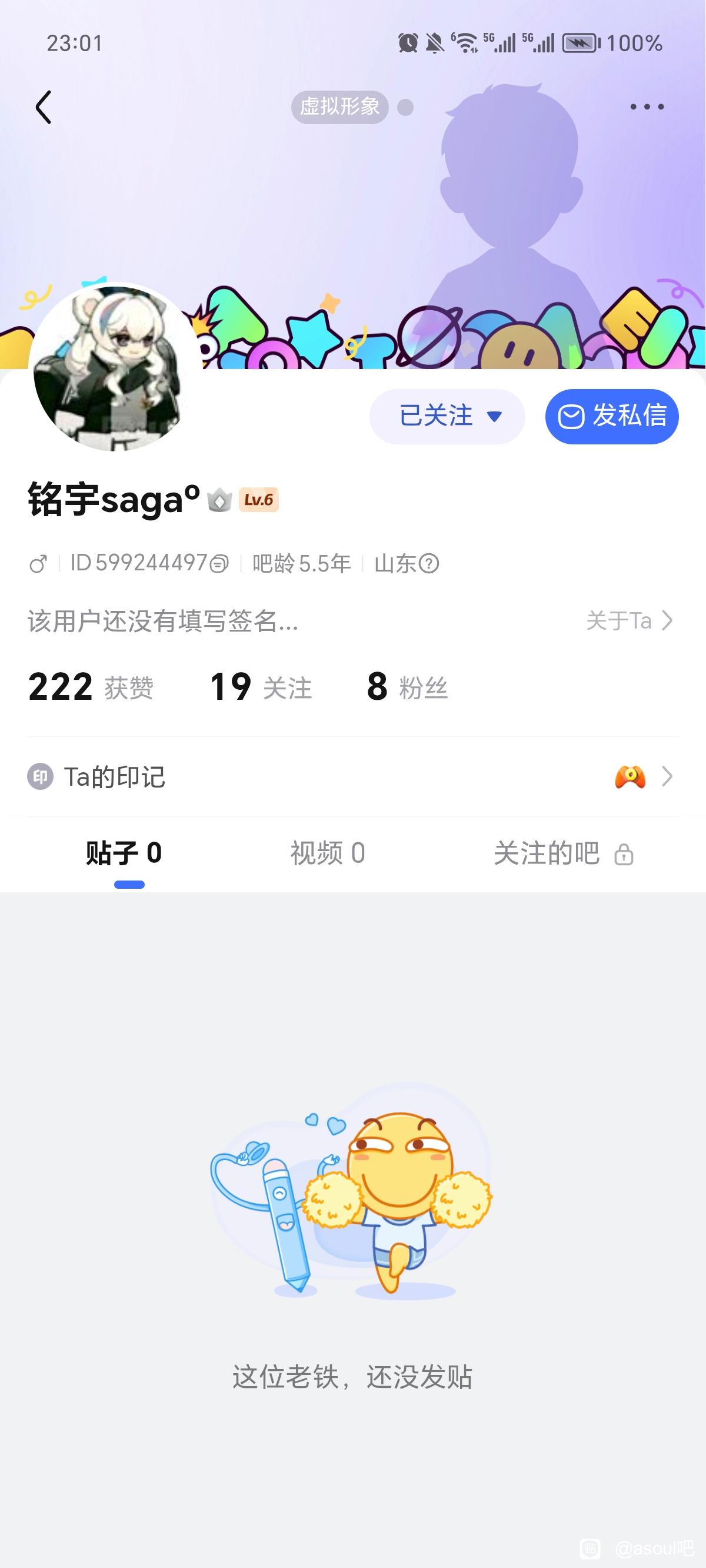Open the three-dot overflow menu

(x=647, y=107)
